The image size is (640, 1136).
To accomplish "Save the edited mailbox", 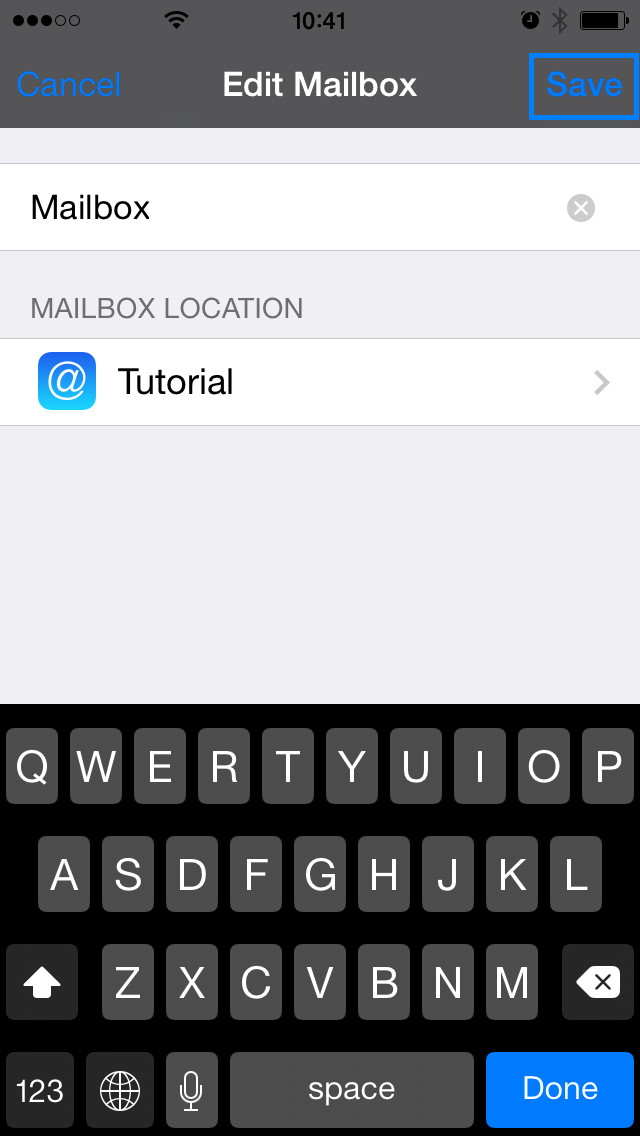I will [583, 85].
